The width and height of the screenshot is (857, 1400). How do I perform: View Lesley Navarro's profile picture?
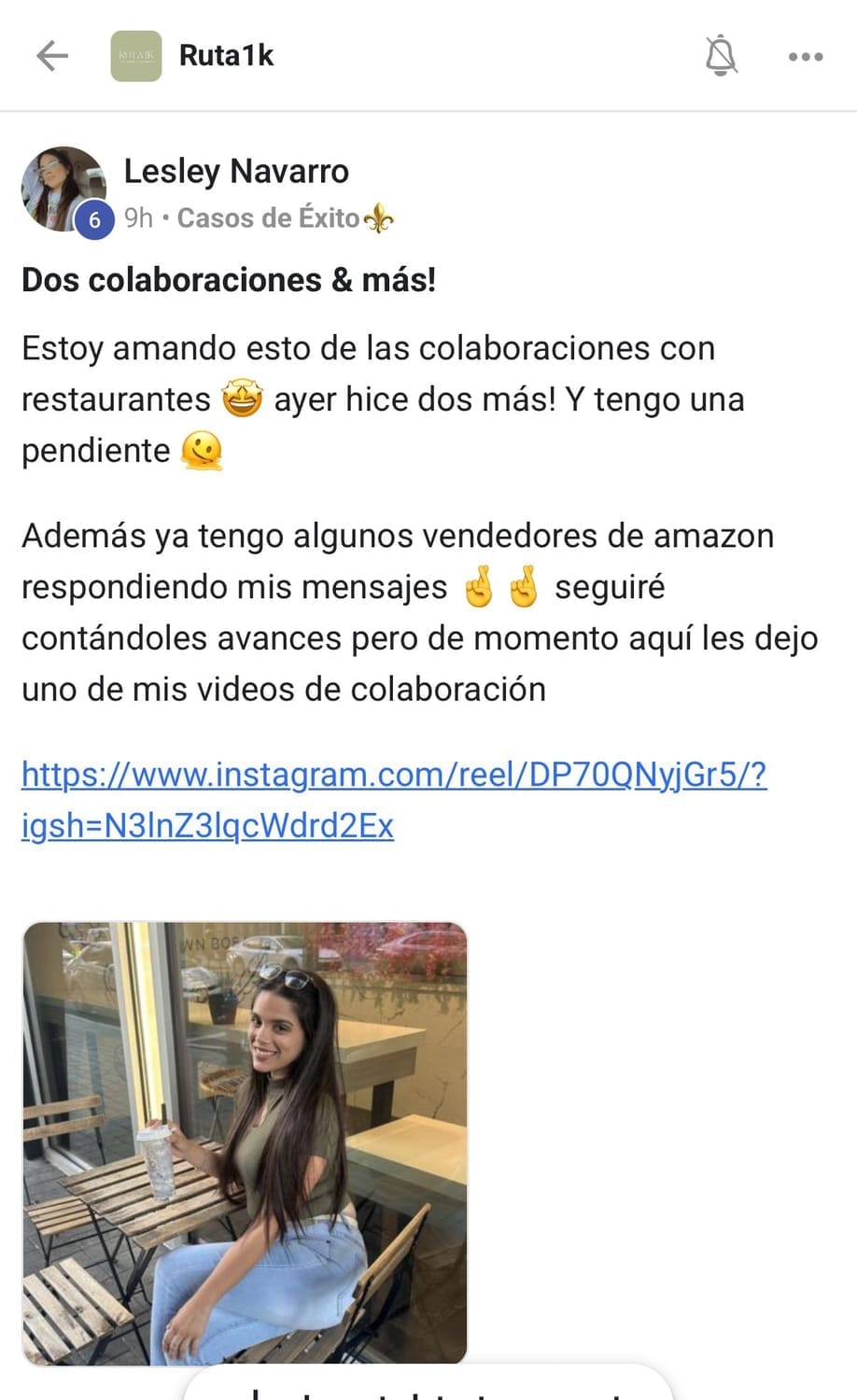[x=63, y=189]
